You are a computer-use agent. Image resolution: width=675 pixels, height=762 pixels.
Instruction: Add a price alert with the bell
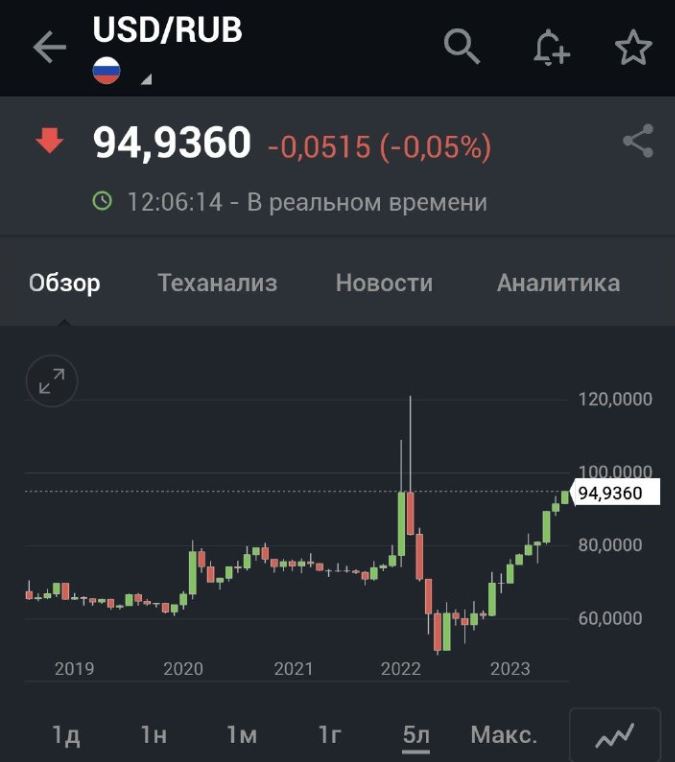click(x=550, y=47)
